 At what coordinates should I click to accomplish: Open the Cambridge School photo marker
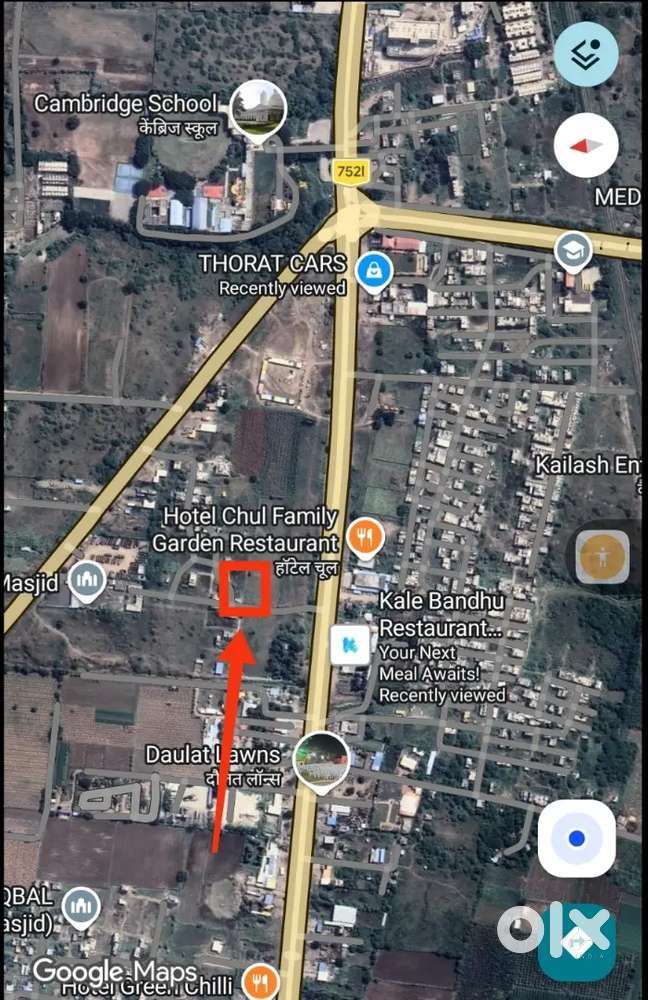click(258, 110)
